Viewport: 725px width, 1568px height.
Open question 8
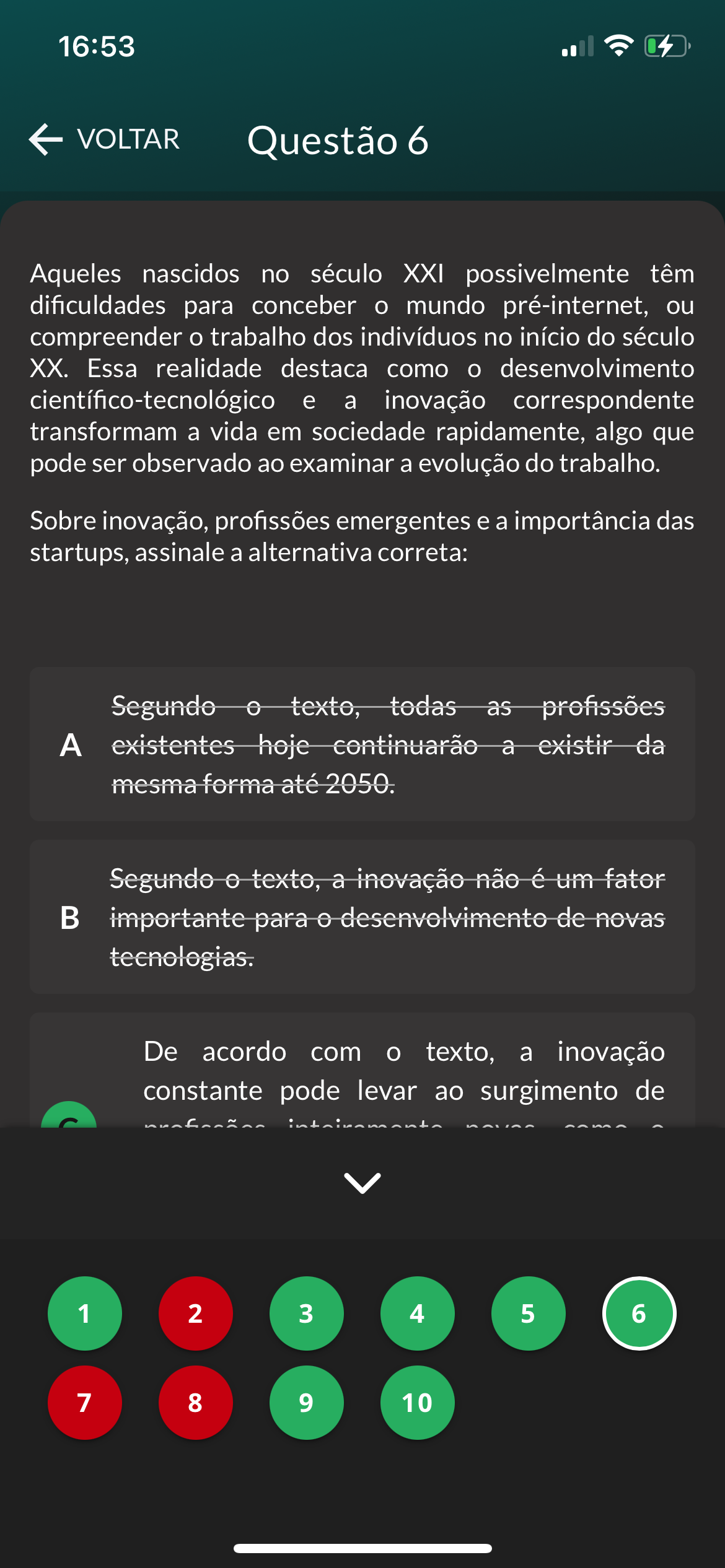coord(195,1402)
